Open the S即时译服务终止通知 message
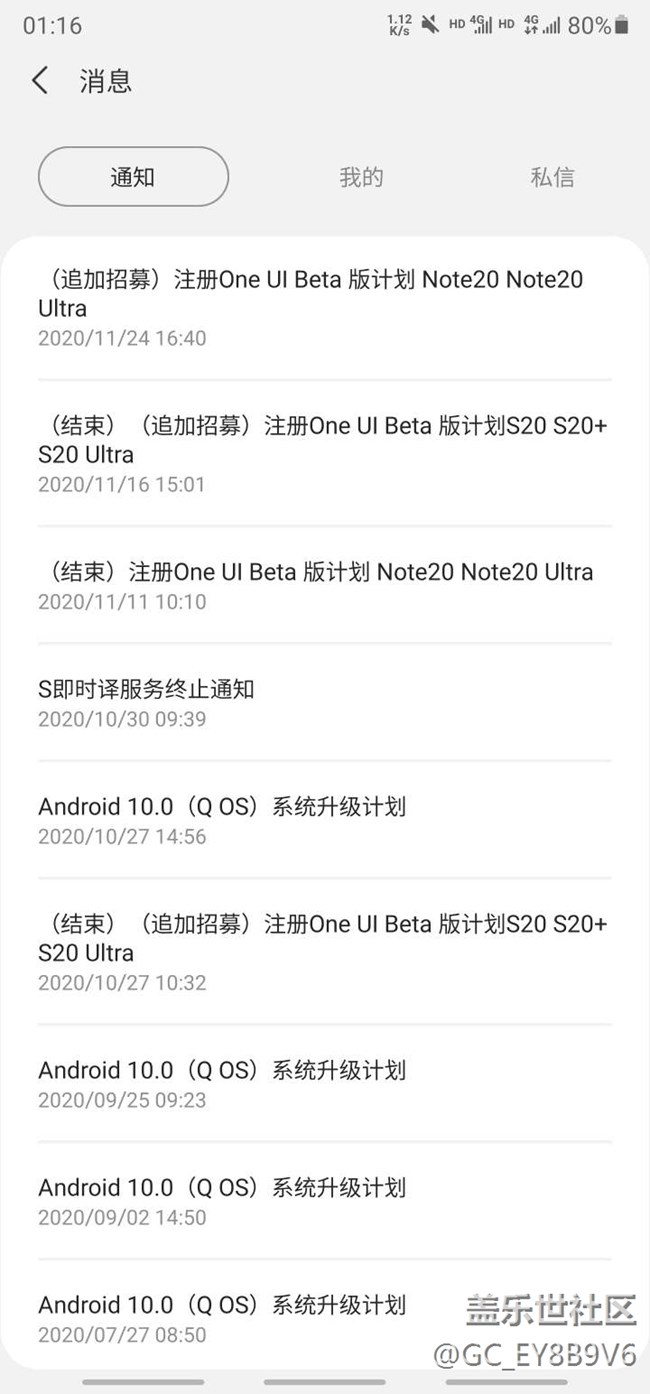 325,702
